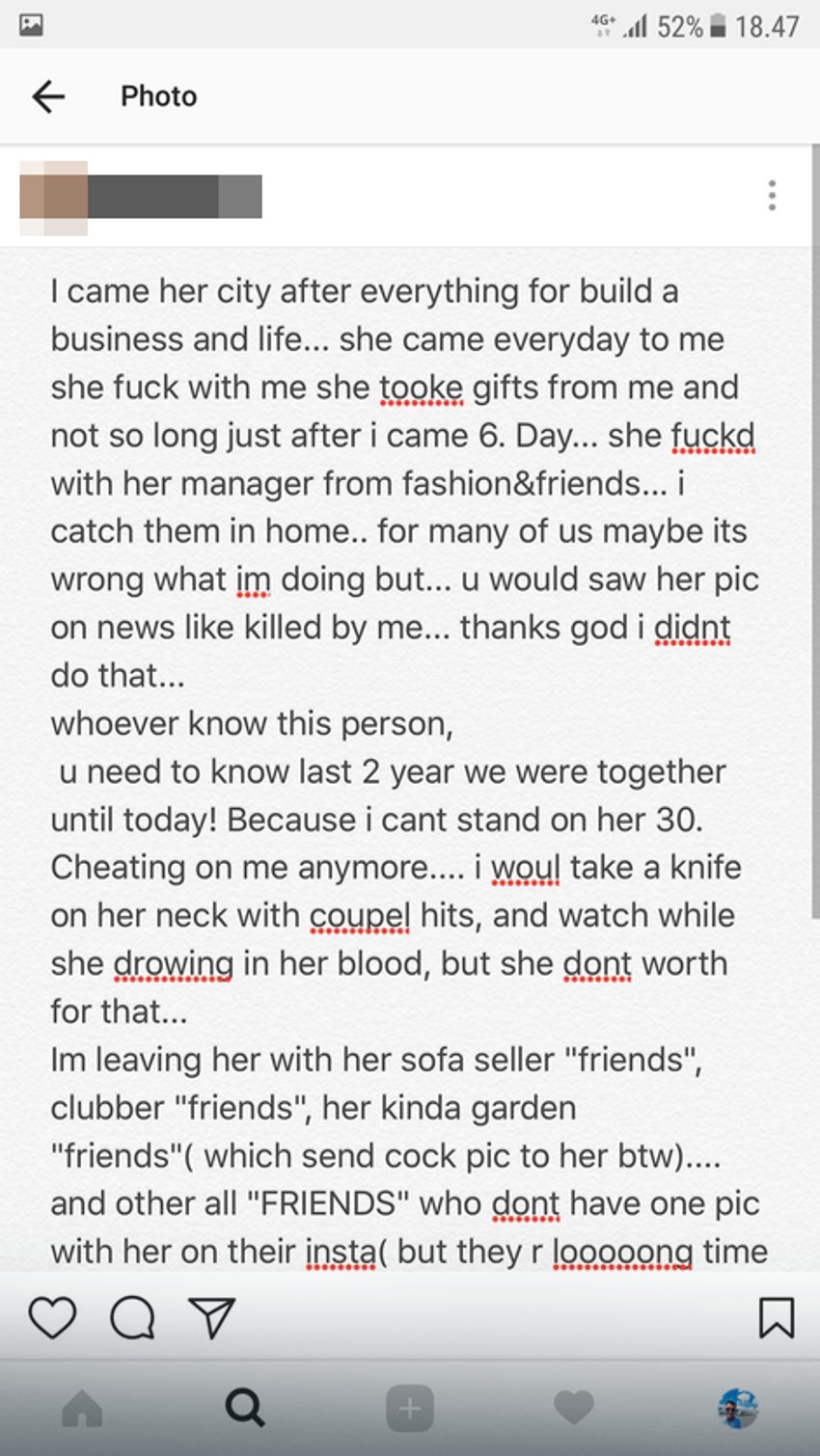Open the poster's blurred profile picture
The width and height of the screenshot is (820, 1456).
pos(54,198)
